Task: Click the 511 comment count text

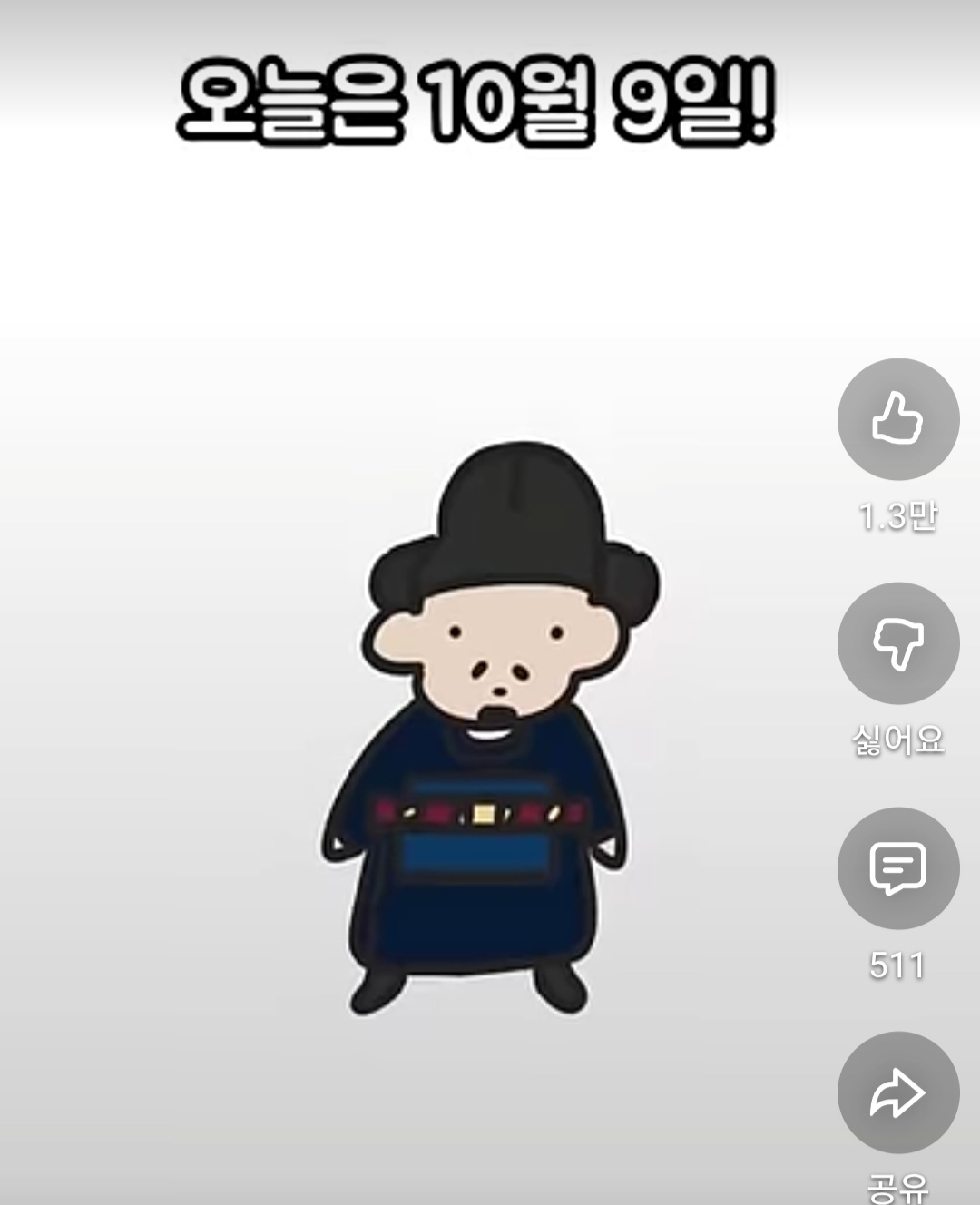Action: tap(898, 965)
